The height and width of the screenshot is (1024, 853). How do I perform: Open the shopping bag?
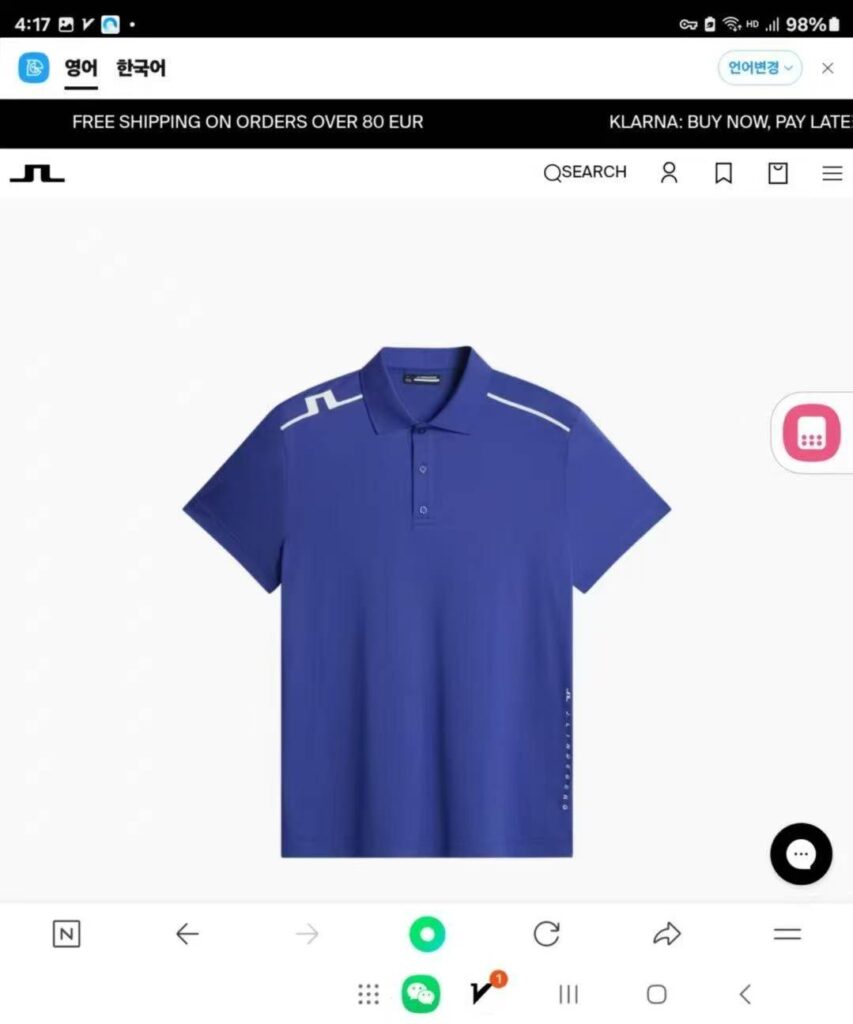point(778,173)
